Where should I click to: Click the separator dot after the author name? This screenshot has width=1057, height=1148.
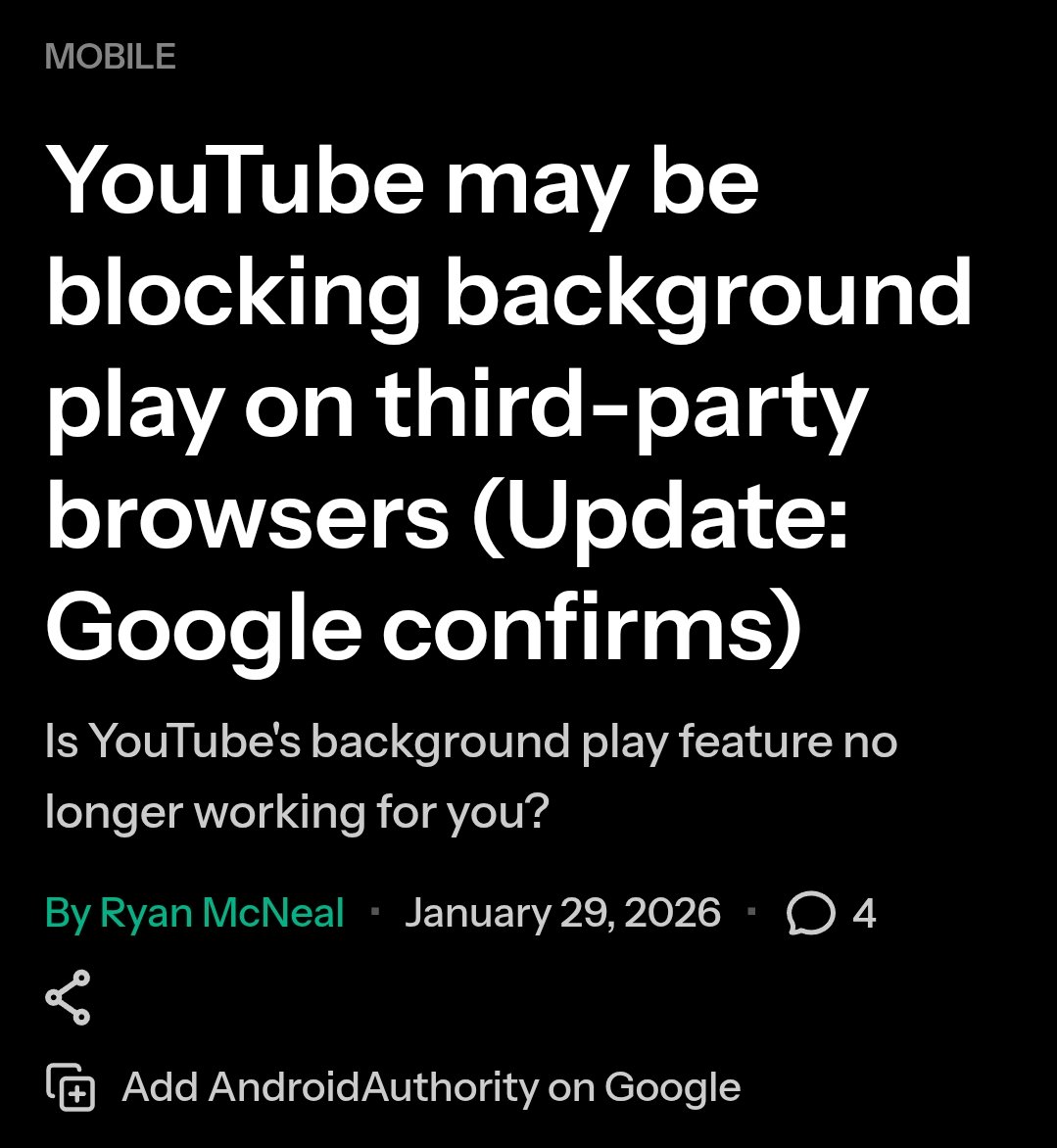click(x=374, y=913)
